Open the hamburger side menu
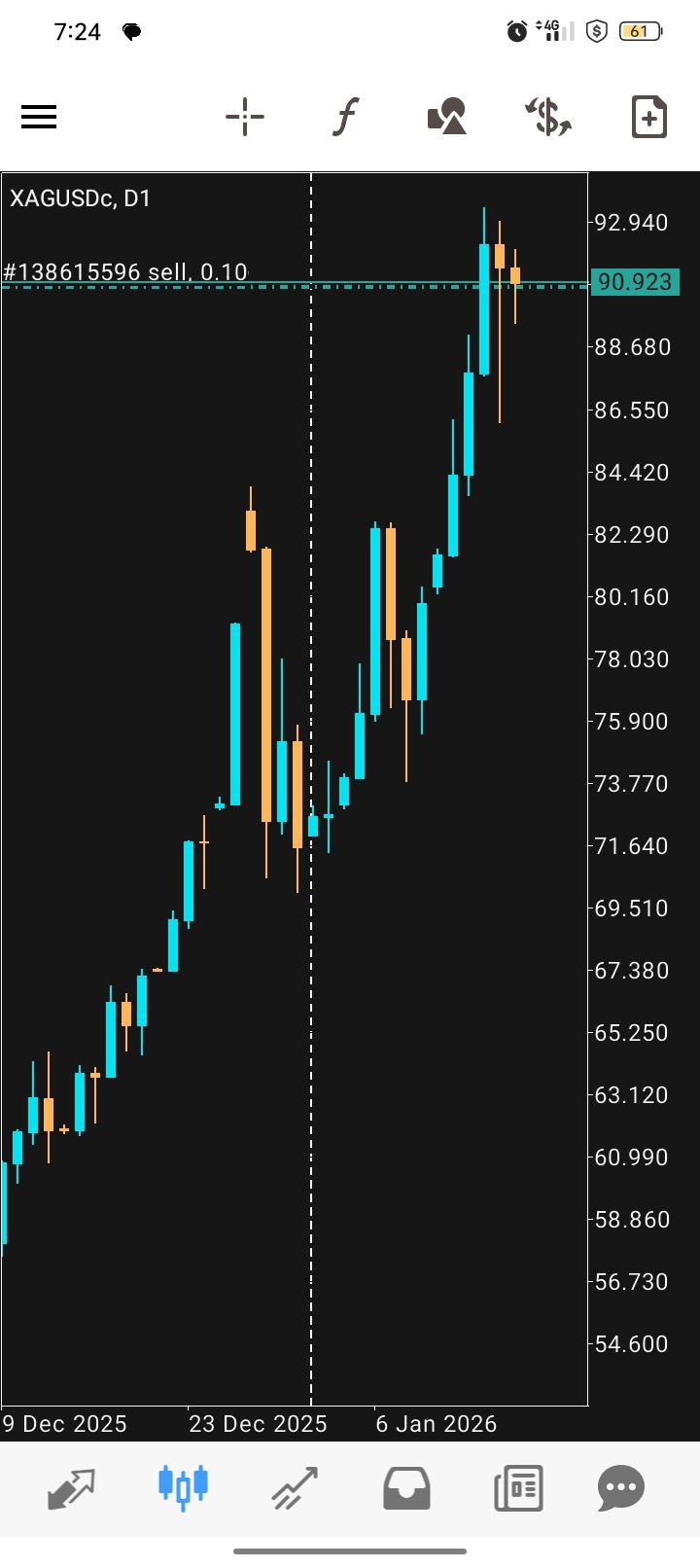Viewport: 700px width, 1568px height. click(39, 118)
